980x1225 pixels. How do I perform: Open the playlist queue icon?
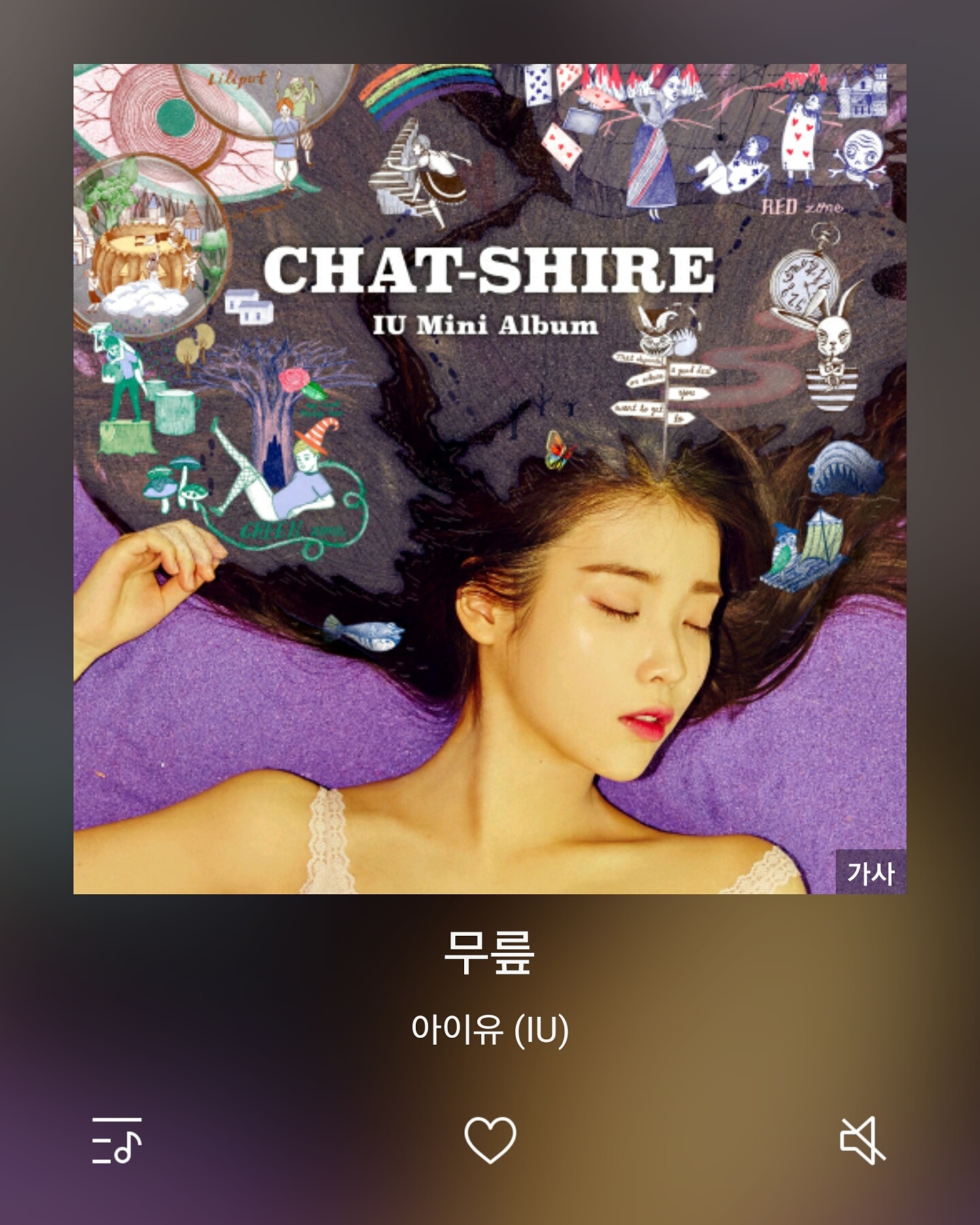tap(116, 1140)
